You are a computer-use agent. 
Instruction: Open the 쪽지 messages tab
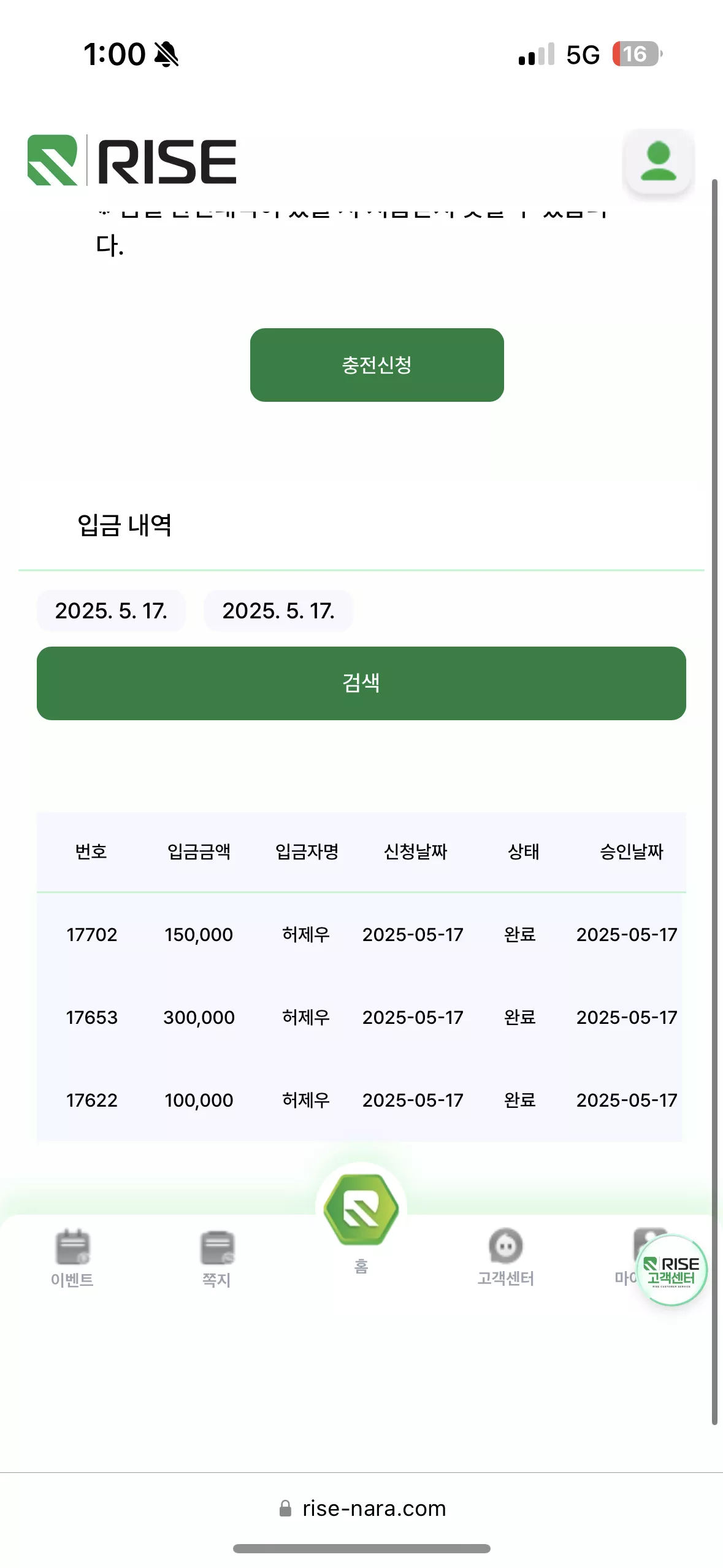[216, 1258]
